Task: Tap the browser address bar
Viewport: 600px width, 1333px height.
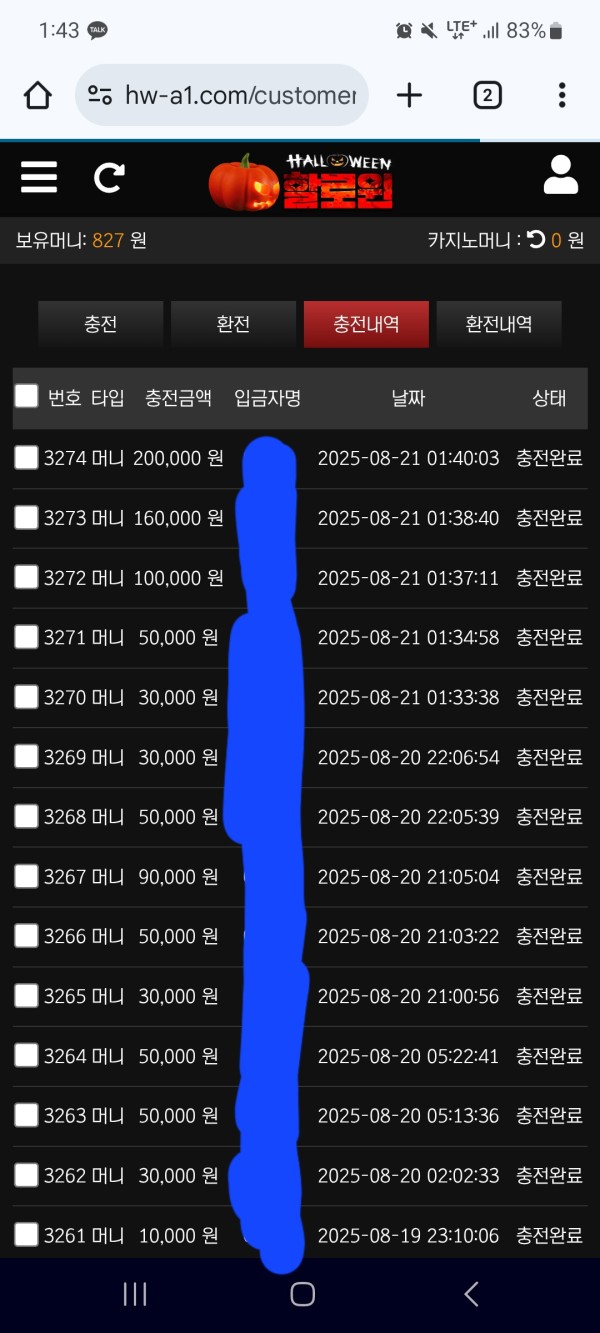Action: pos(222,95)
